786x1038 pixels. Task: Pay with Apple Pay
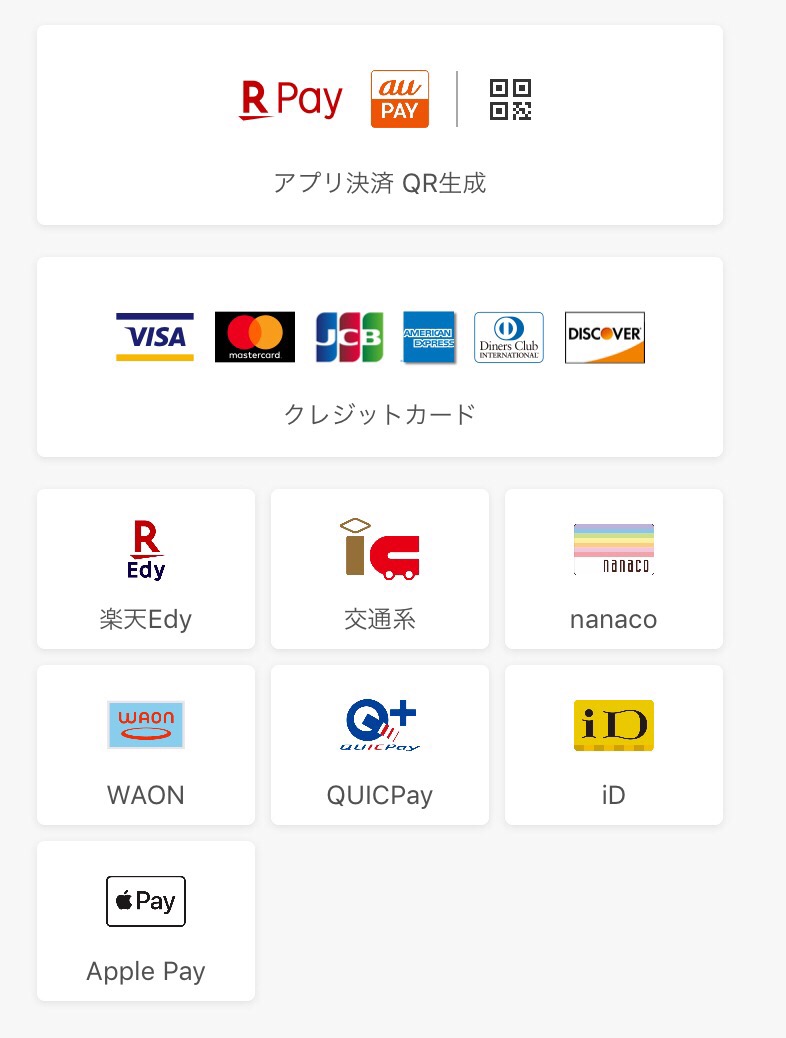tap(146, 921)
